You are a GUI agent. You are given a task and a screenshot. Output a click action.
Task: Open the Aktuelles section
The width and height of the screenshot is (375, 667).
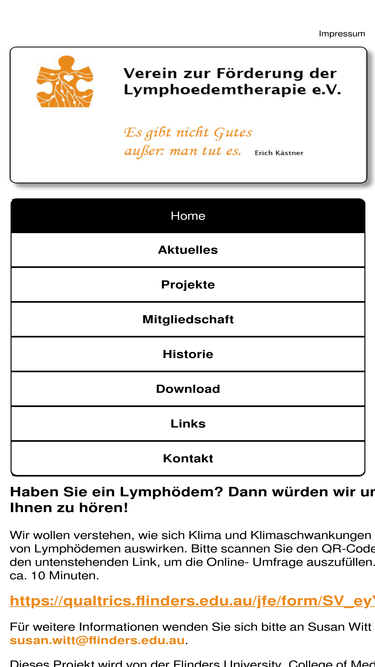pyautogui.click(x=188, y=250)
